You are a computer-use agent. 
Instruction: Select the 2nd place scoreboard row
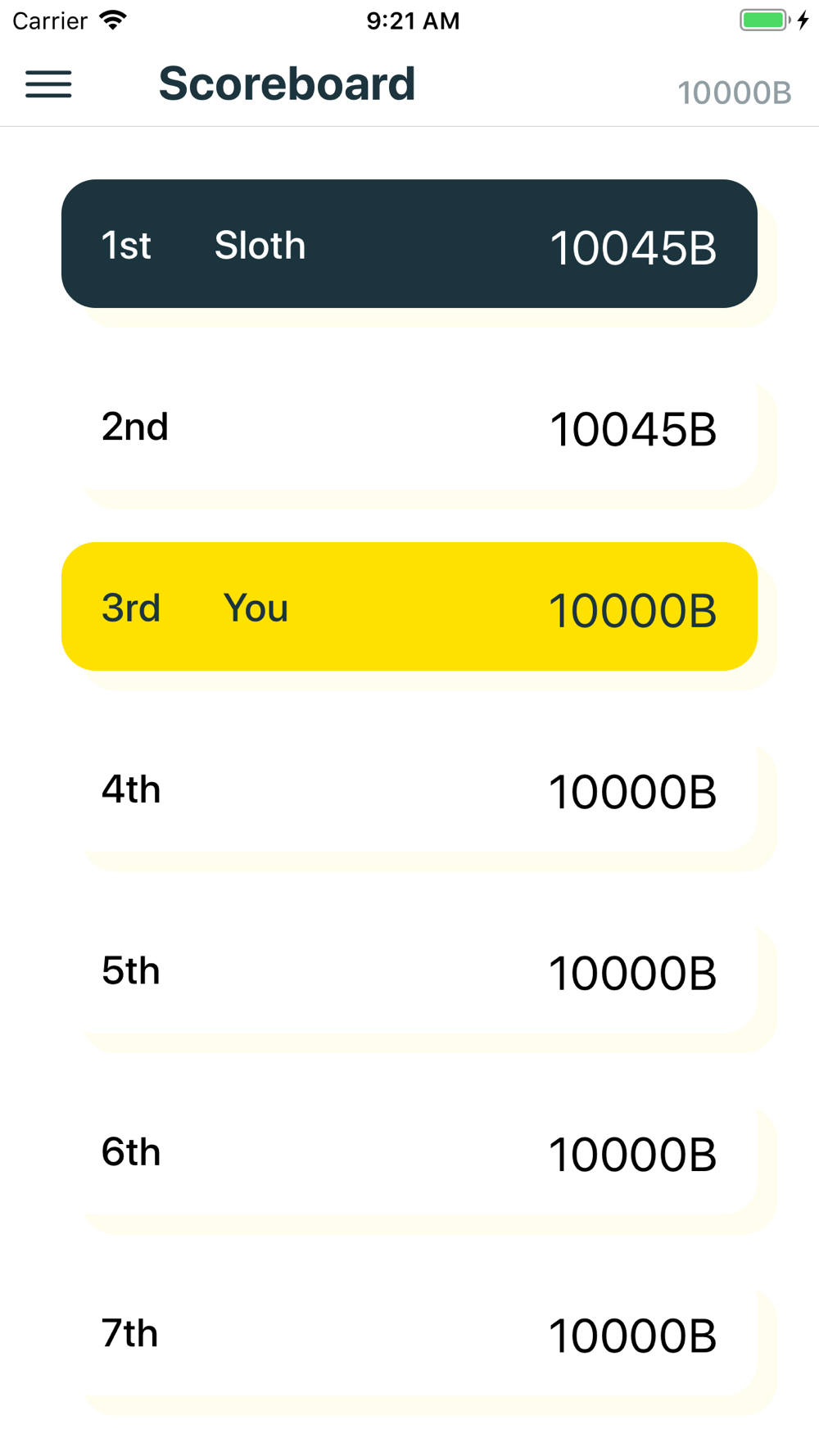pos(409,426)
